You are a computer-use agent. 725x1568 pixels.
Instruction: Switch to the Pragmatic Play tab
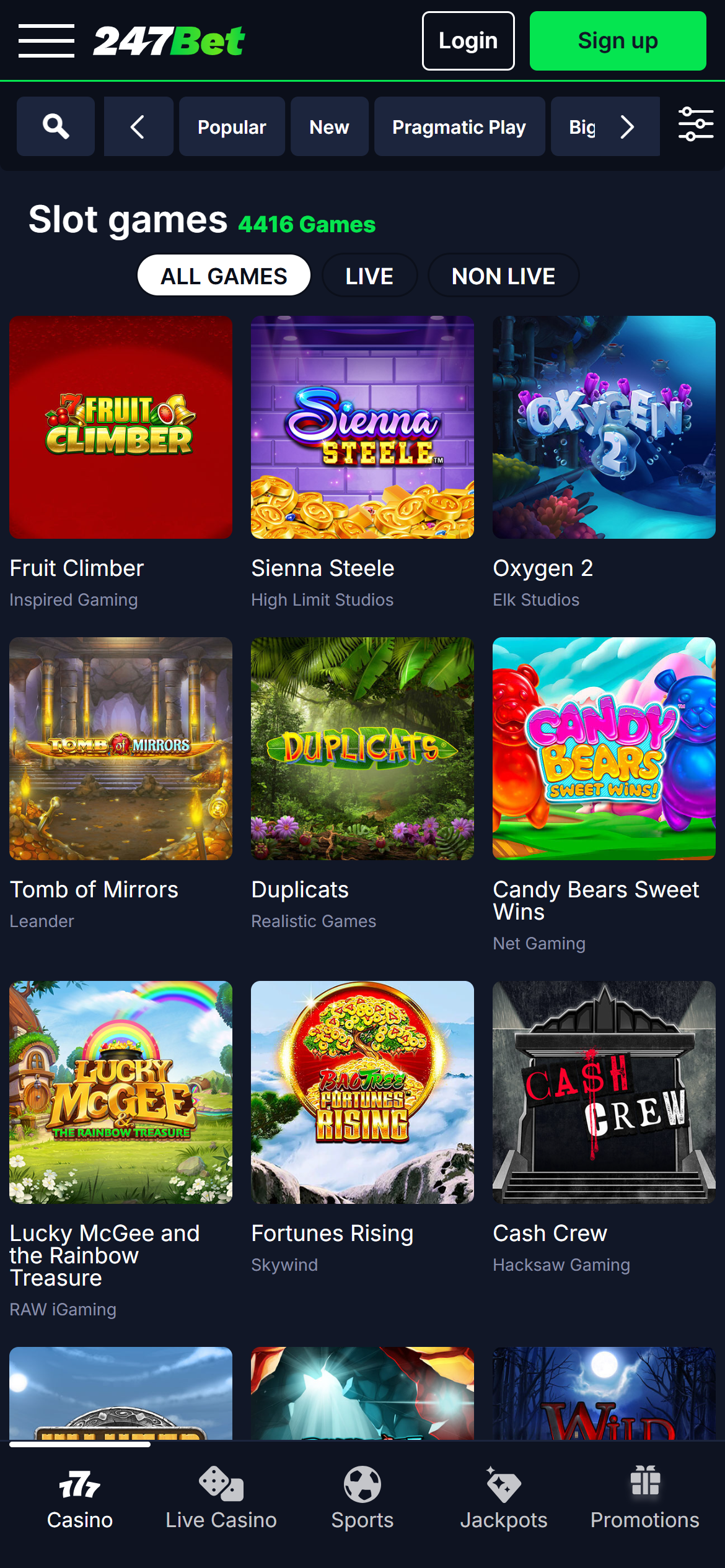pos(459,126)
